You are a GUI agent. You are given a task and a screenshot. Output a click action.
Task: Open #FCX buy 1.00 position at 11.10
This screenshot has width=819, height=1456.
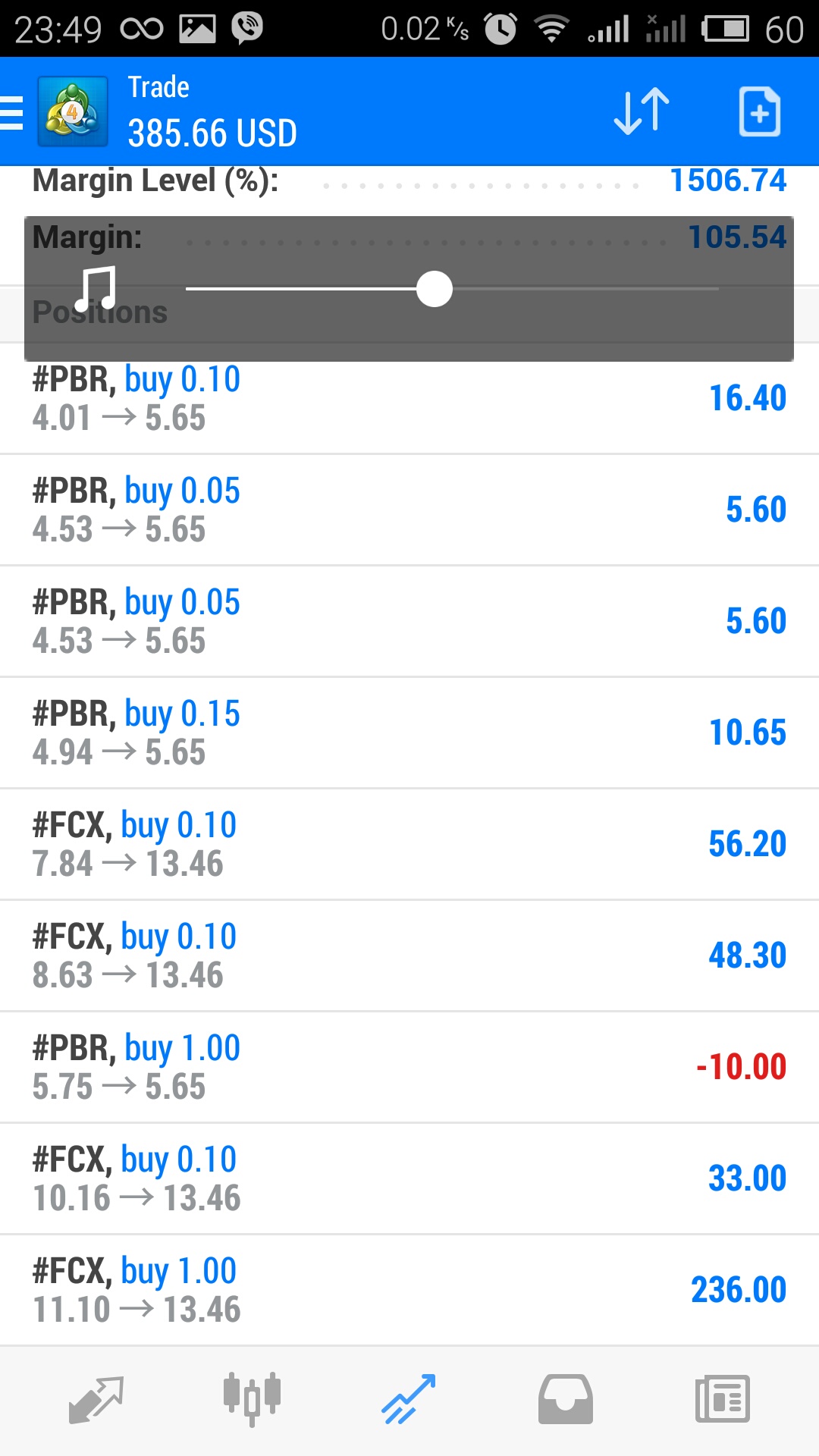coord(409,1291)
